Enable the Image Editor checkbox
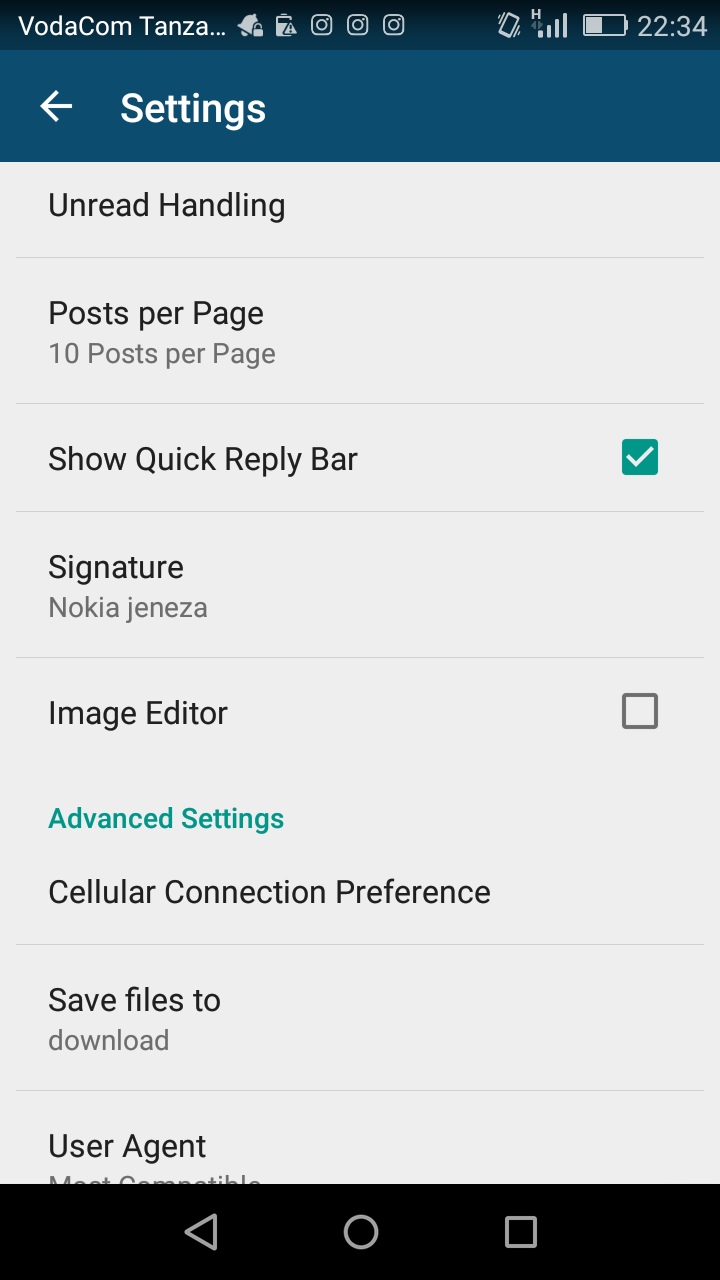The width and height of the screenshot is (720, 1280). (x=639, y=712)
